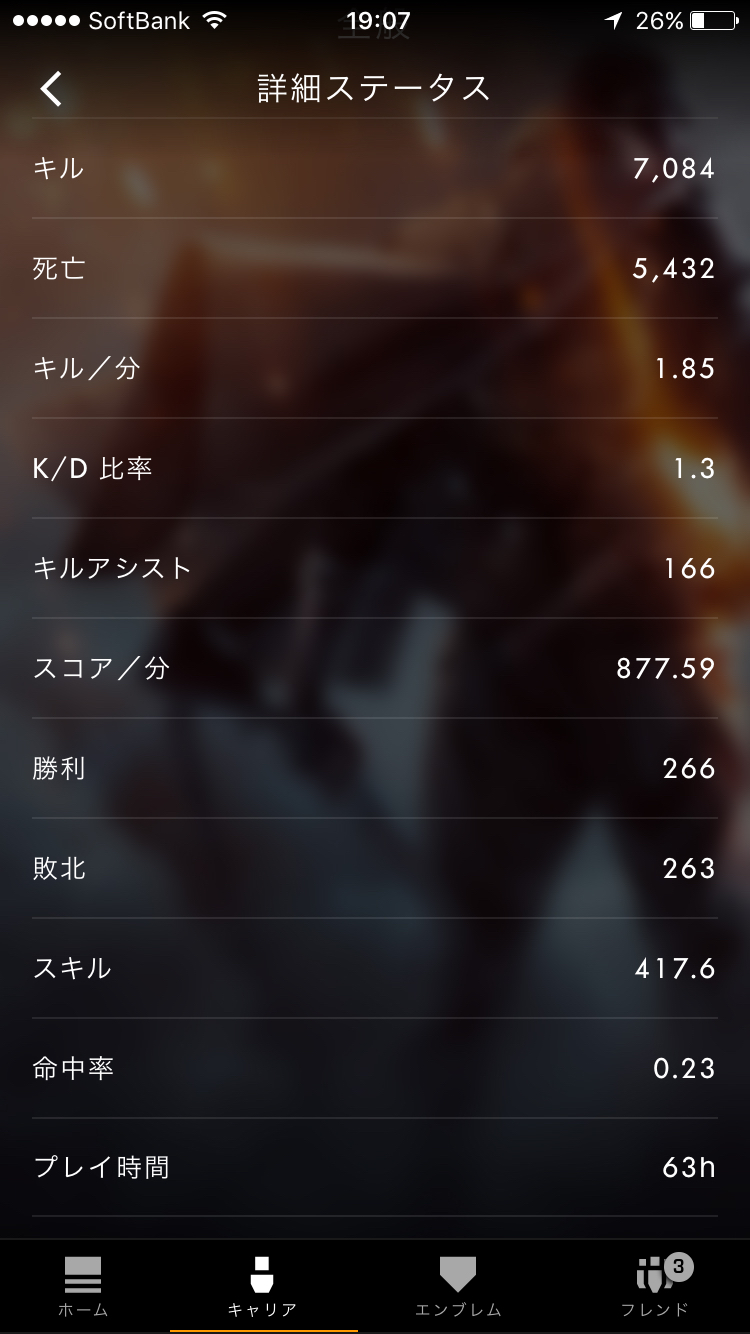Go back using the arrow icon
This screenshot has height=1334, width=750.
[x=51, y=89]
